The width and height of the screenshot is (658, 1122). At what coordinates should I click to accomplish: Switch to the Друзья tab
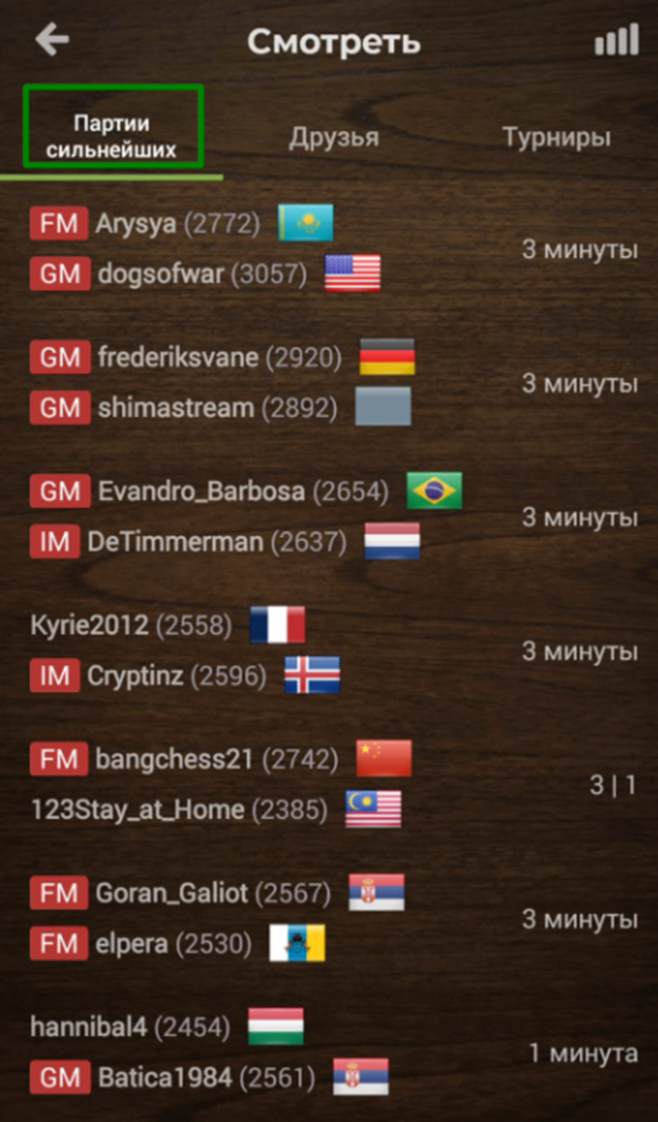point(334,137)
